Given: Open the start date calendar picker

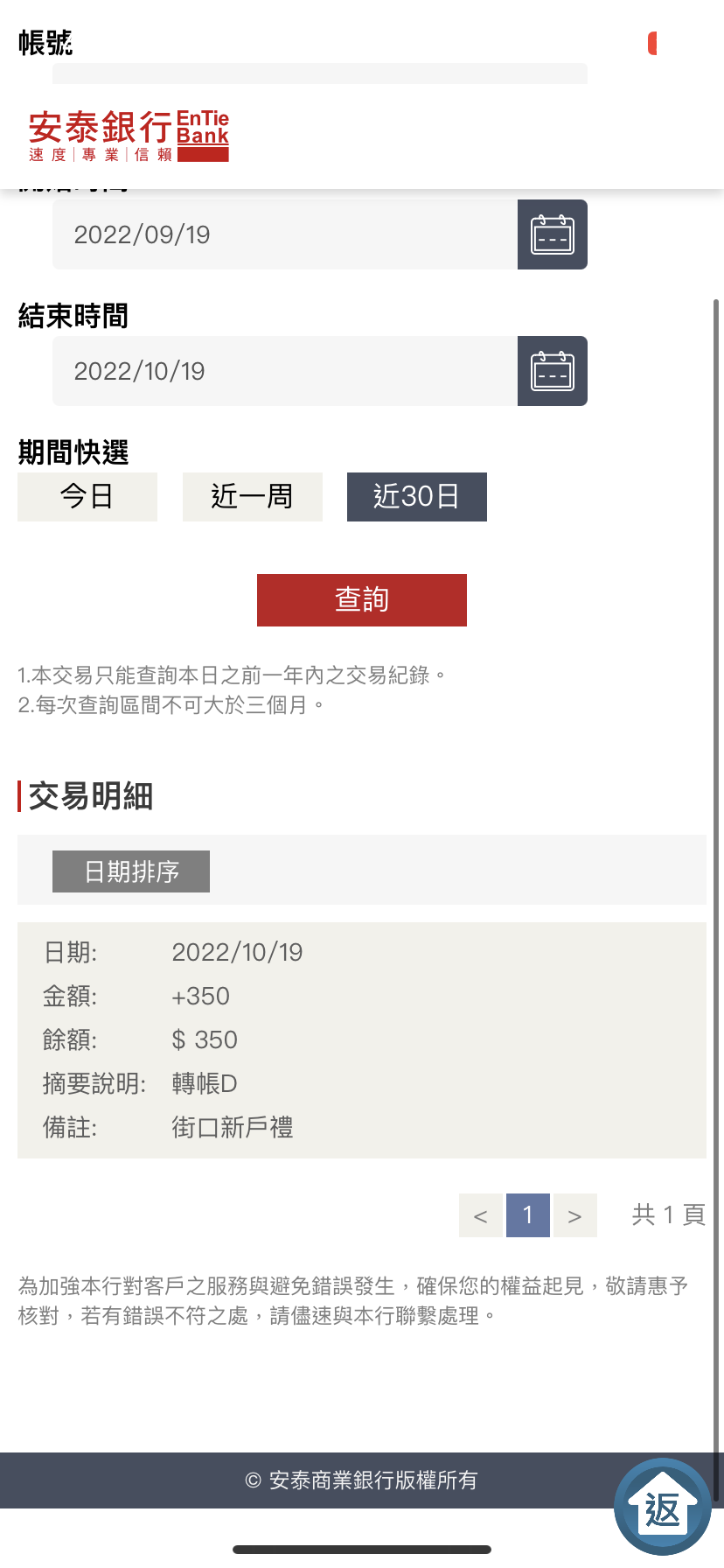Looking at the screenshot, I should click(x=553, y=234).
